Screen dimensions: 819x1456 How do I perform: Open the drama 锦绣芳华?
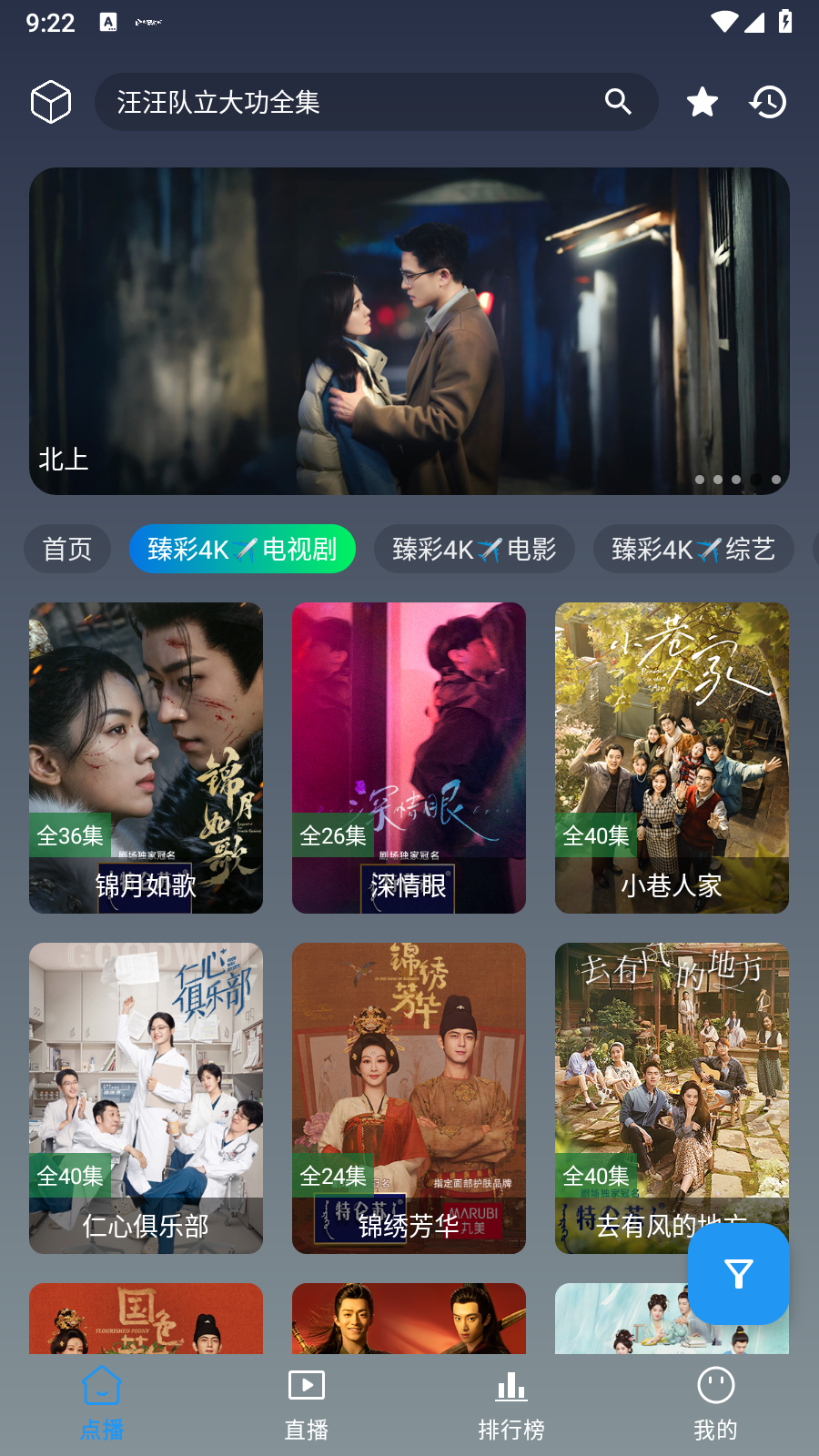tap(409, 1097)
